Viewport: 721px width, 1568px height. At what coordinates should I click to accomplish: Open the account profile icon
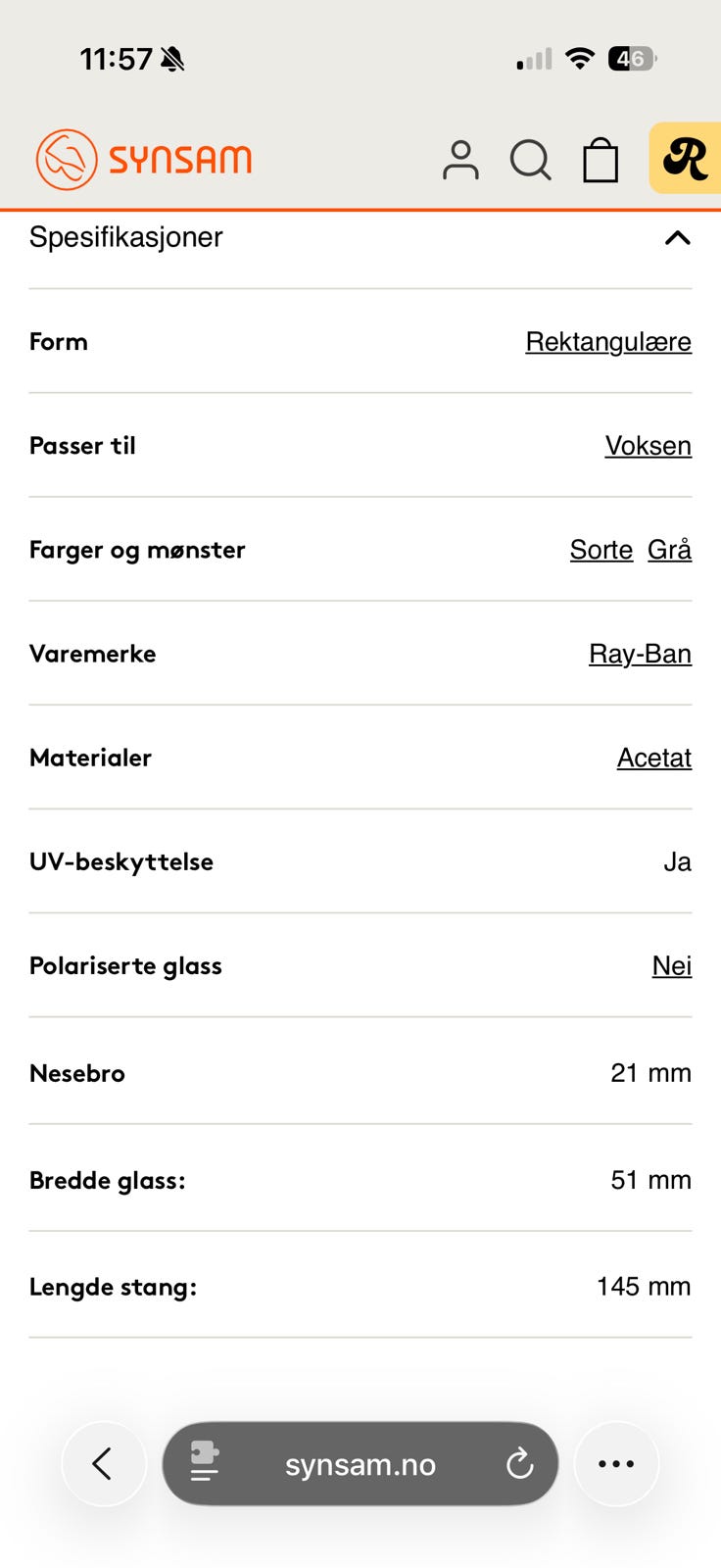[x=460, y=160]
